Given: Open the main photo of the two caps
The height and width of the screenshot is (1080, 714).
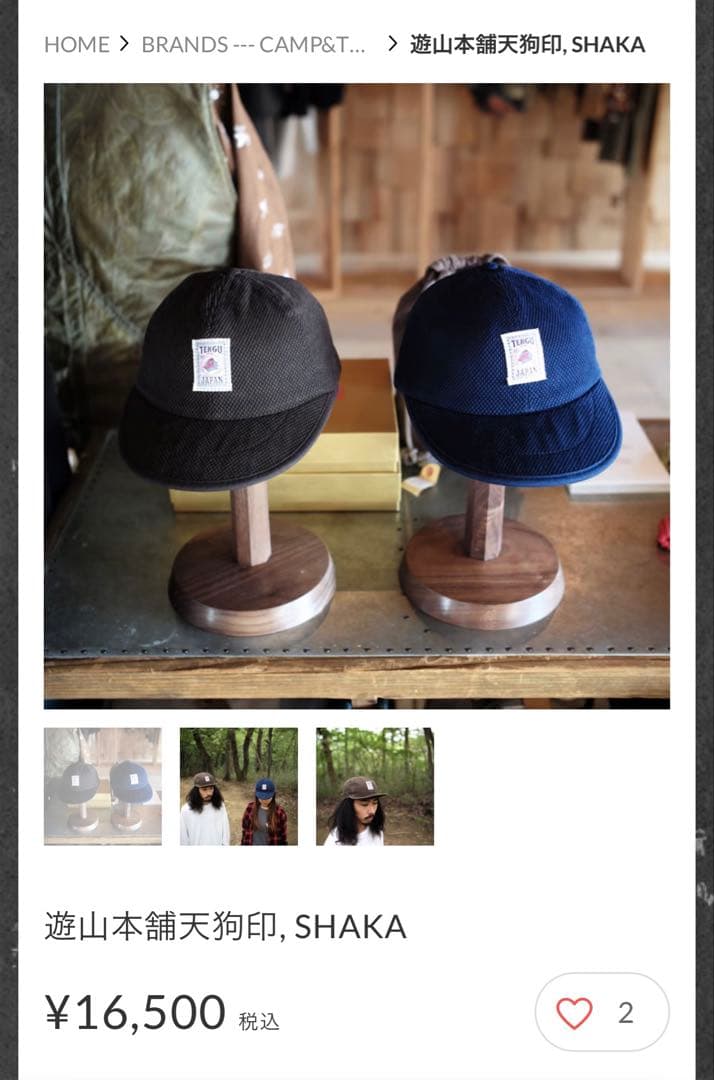Looking at the screenshot, I should click(357, 395).
